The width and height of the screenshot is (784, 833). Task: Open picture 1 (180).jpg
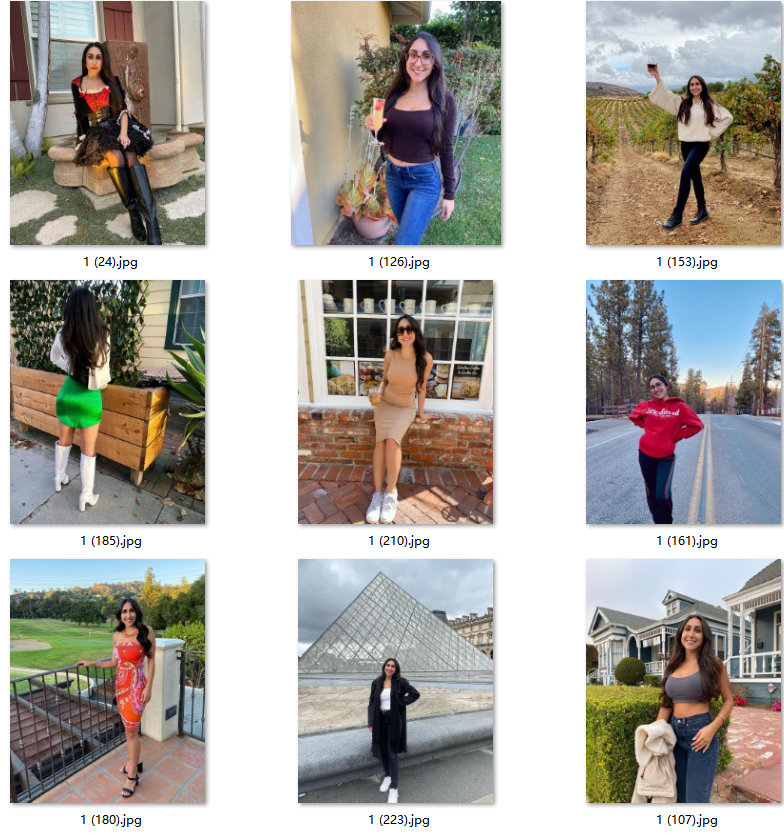click(x=108, y=681)
